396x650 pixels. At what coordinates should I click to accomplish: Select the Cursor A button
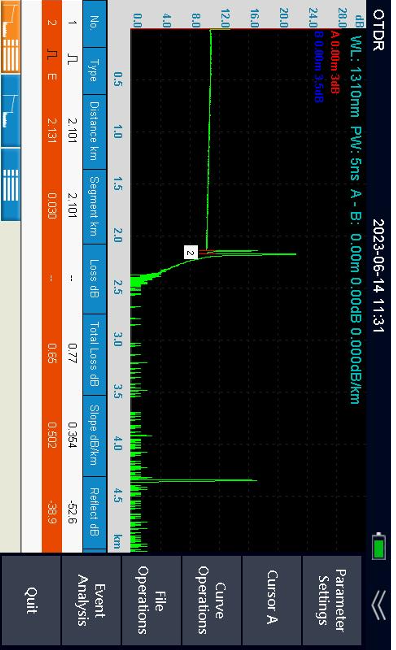pyautogui.click(x=272, y=599)
